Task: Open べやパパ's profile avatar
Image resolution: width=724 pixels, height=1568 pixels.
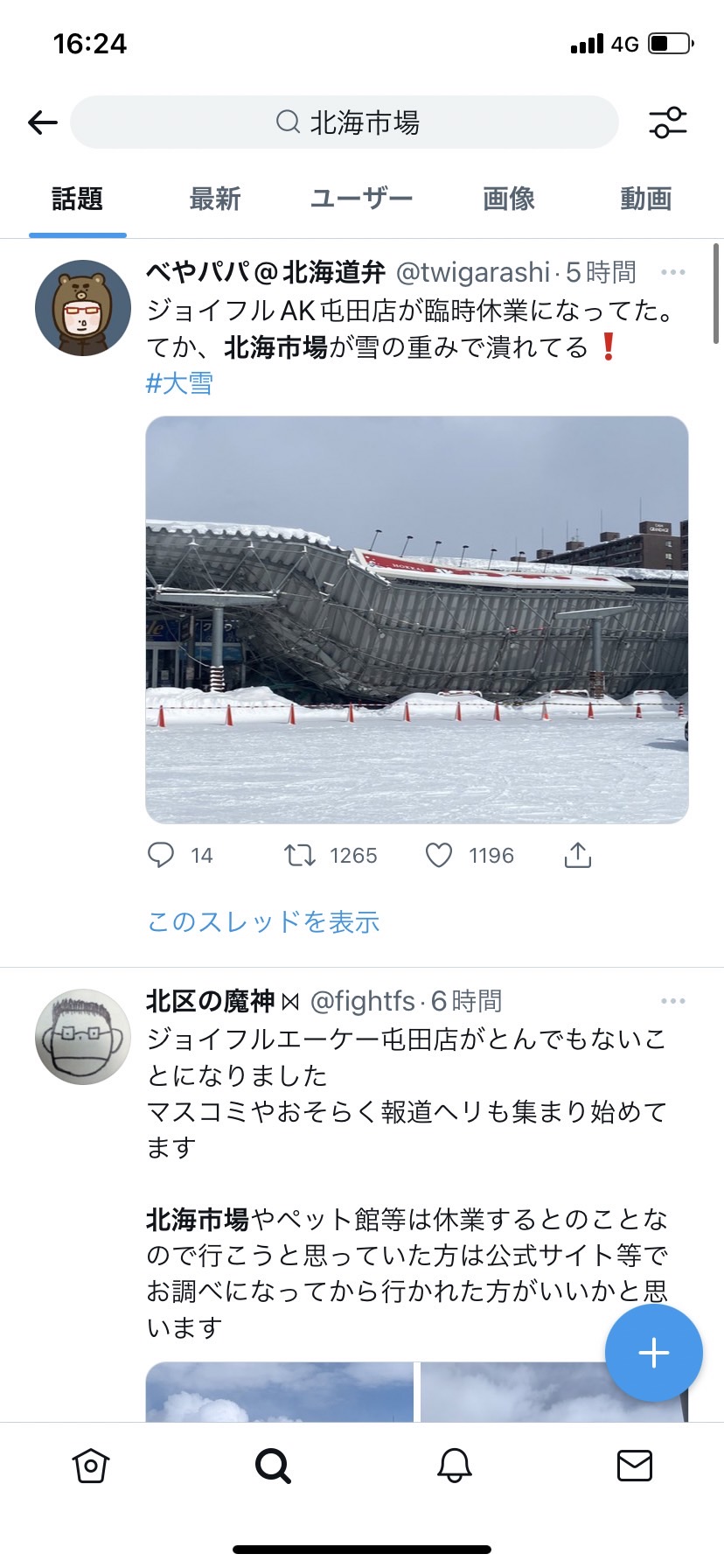Action: pos(83,308)
